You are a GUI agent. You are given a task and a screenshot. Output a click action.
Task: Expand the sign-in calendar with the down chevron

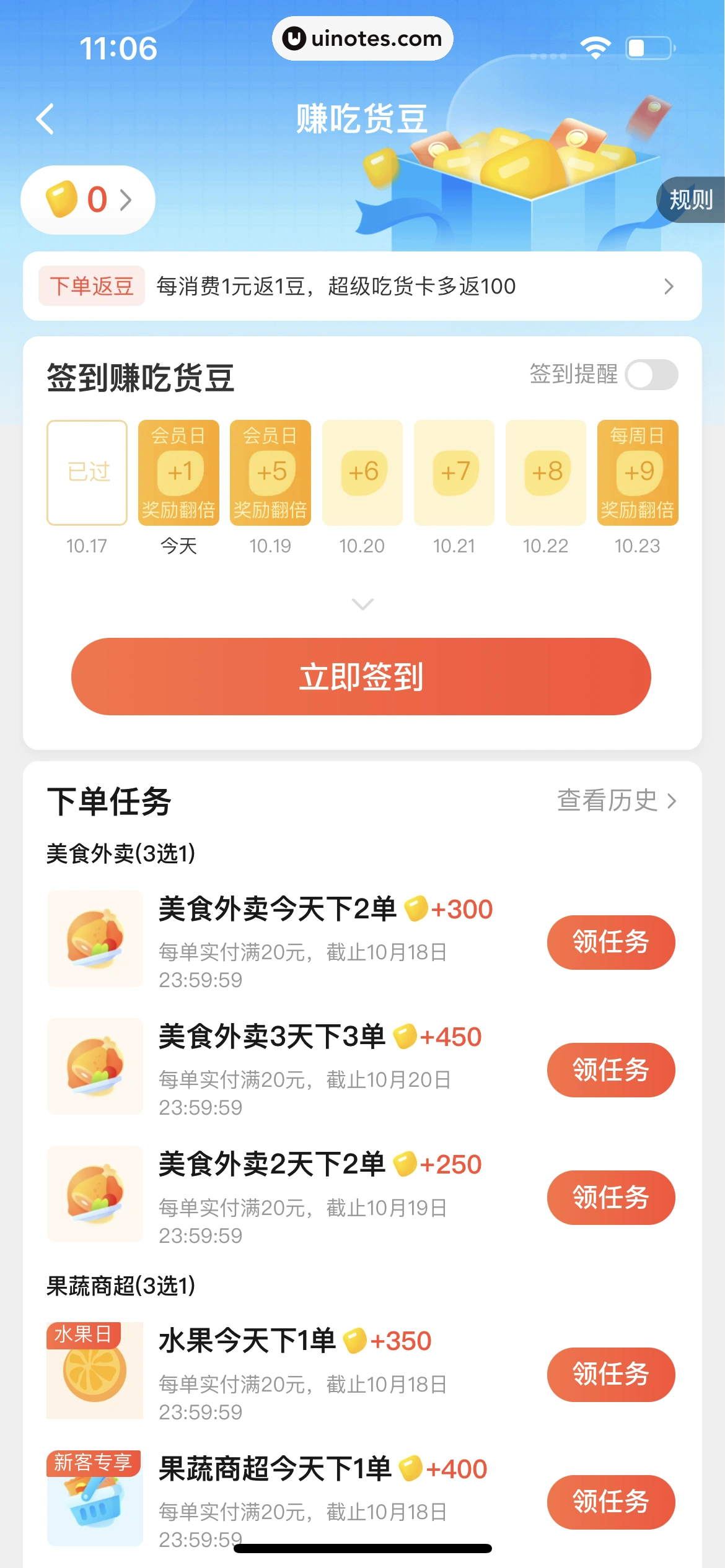tap(362, 603)
